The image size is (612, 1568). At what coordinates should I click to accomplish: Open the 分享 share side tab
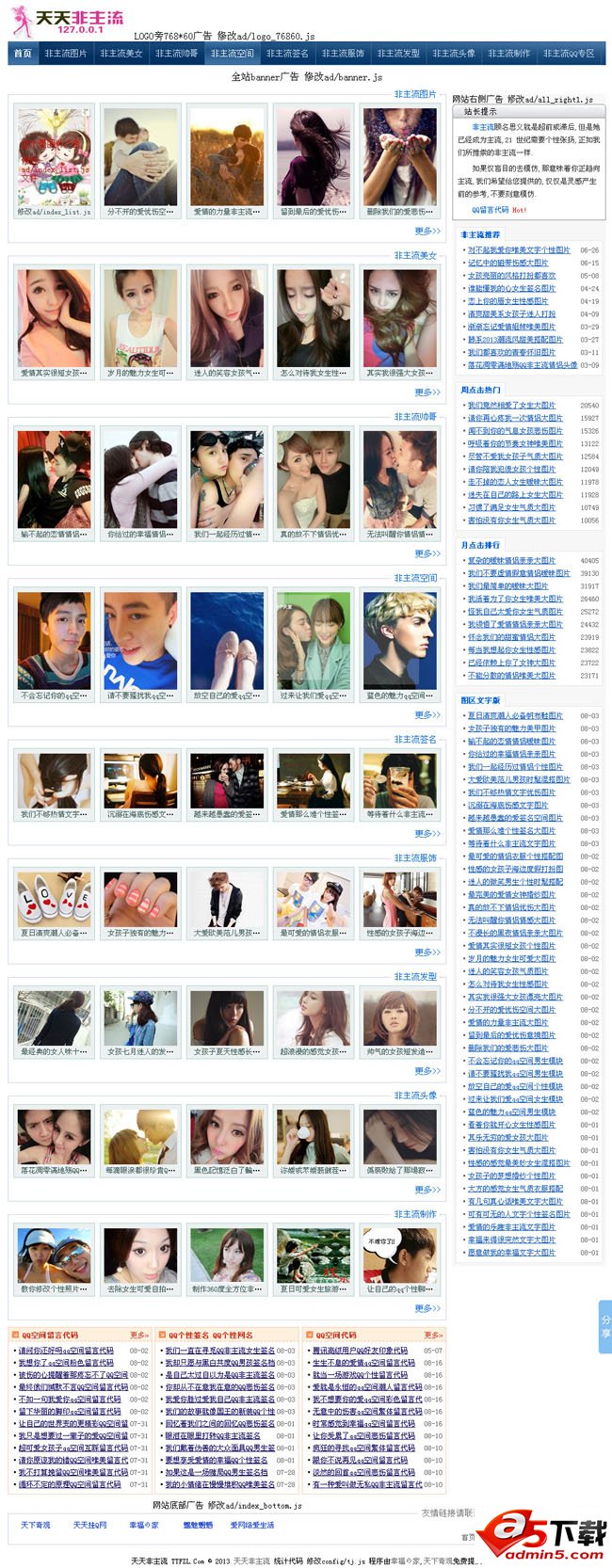coord(604,1326)
